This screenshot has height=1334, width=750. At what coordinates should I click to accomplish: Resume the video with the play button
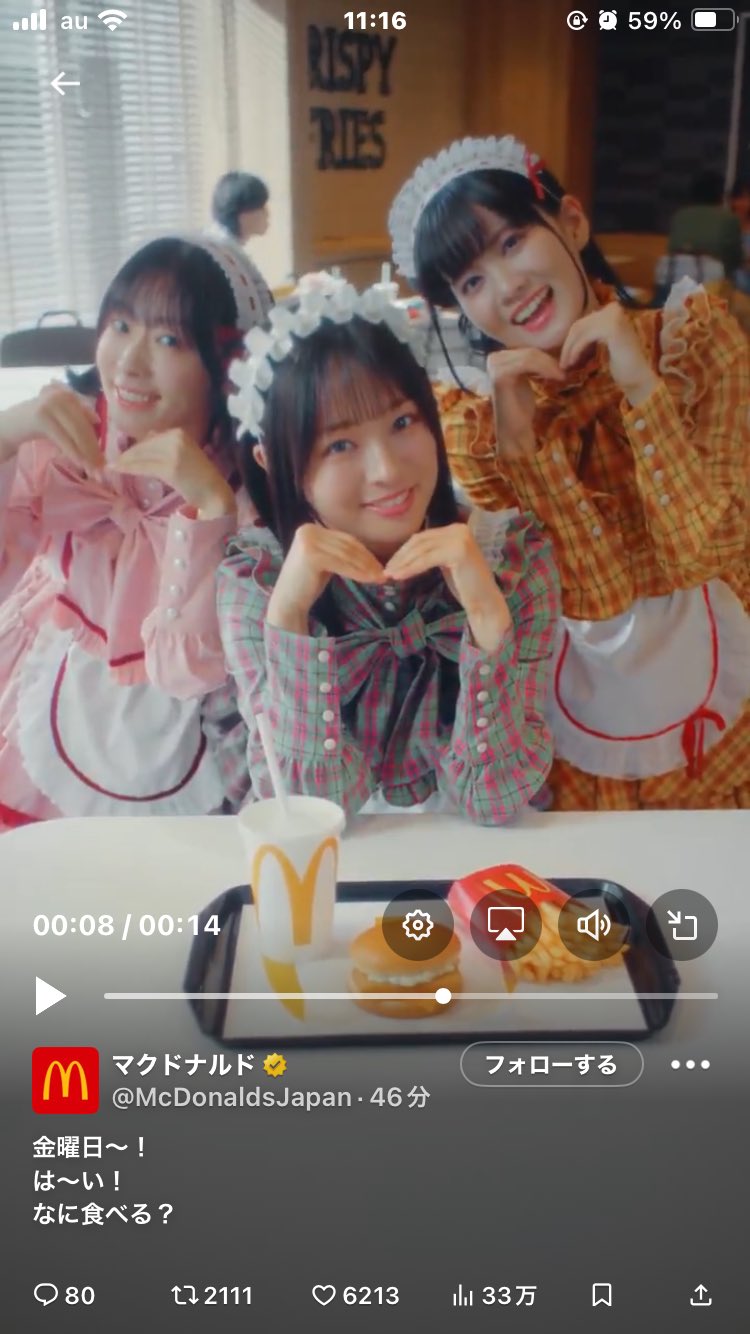[x=50, y=996]
